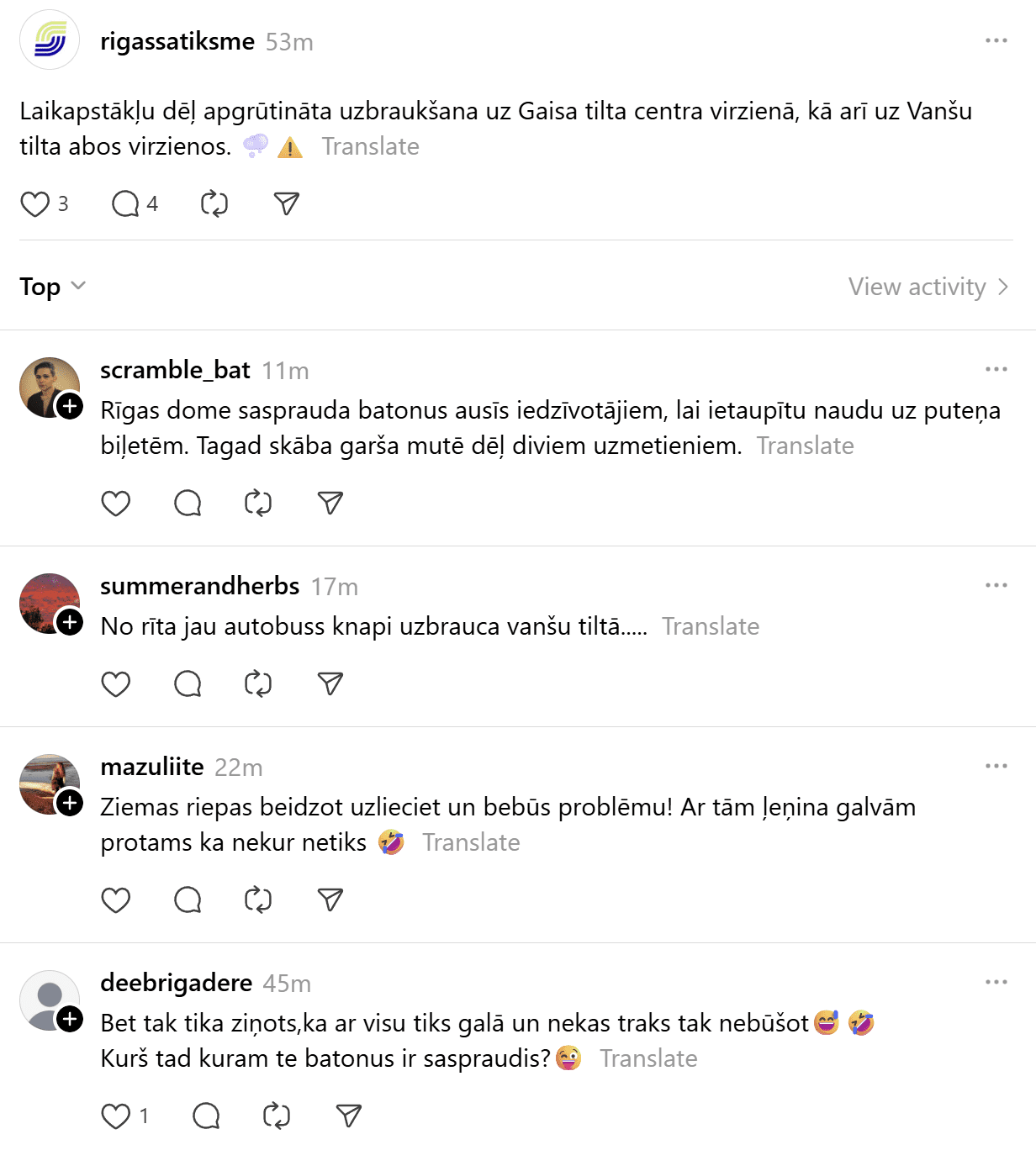
Task: Open overflow menu on deebrigadere's reply
Action: pyautogui.click(x=996, y=982)
